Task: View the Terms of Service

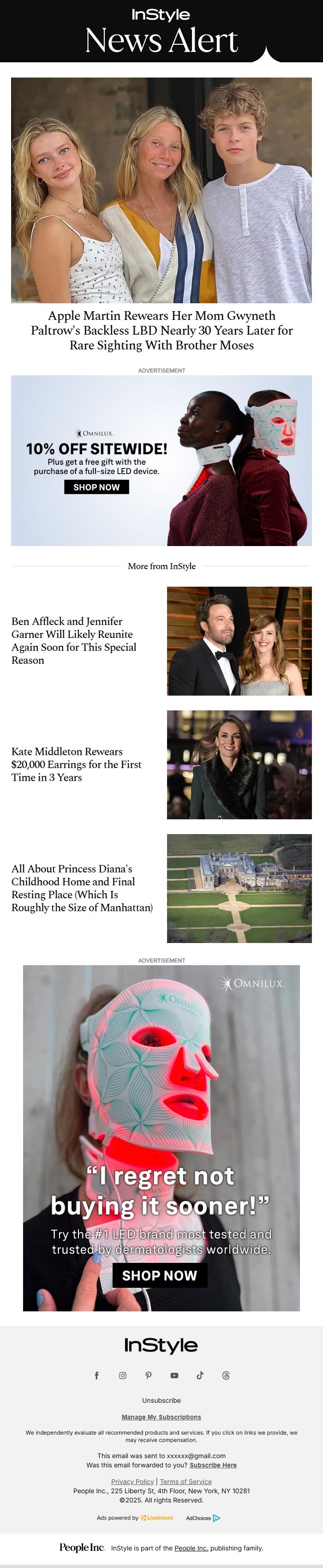Action: [x=185, y=1482]
